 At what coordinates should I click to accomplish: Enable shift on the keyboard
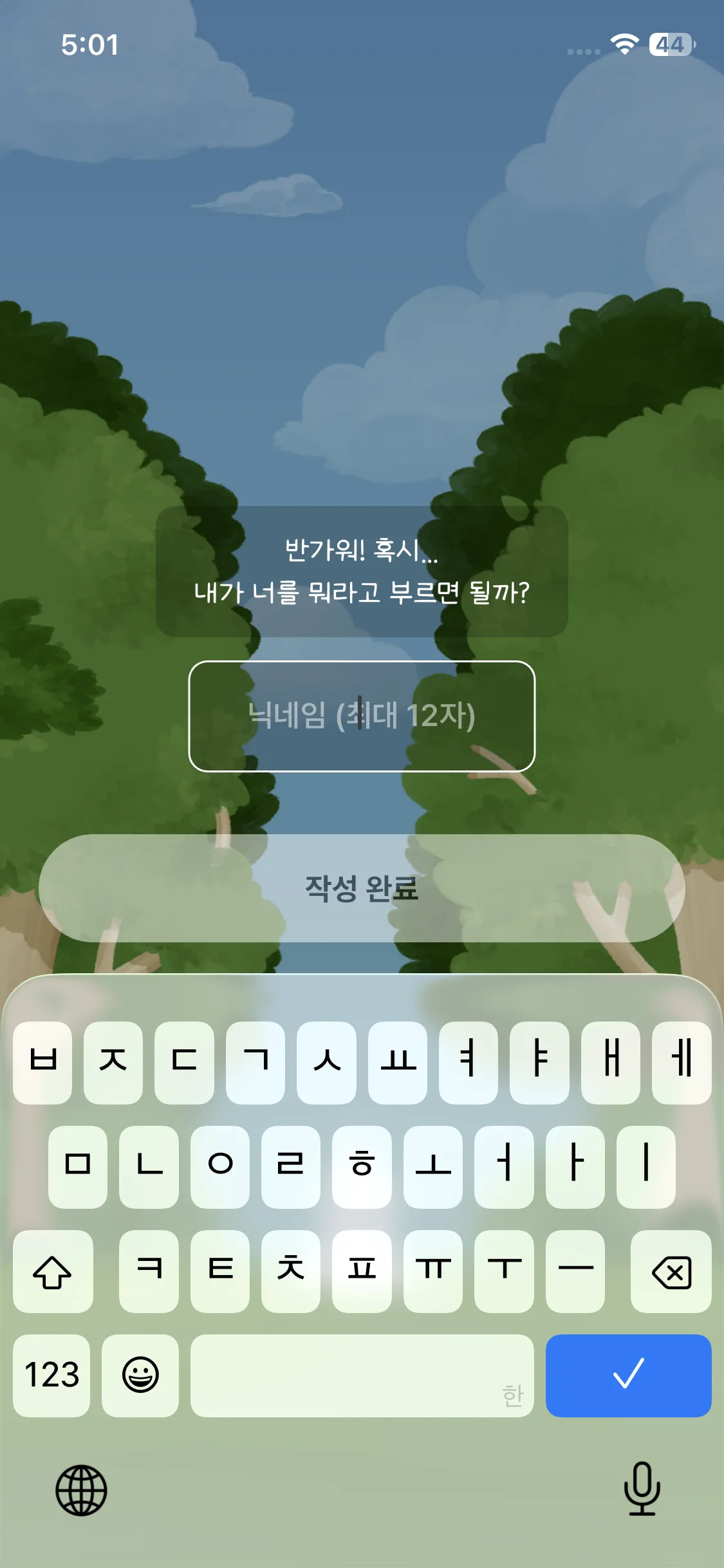click(x=53, y=1272)
